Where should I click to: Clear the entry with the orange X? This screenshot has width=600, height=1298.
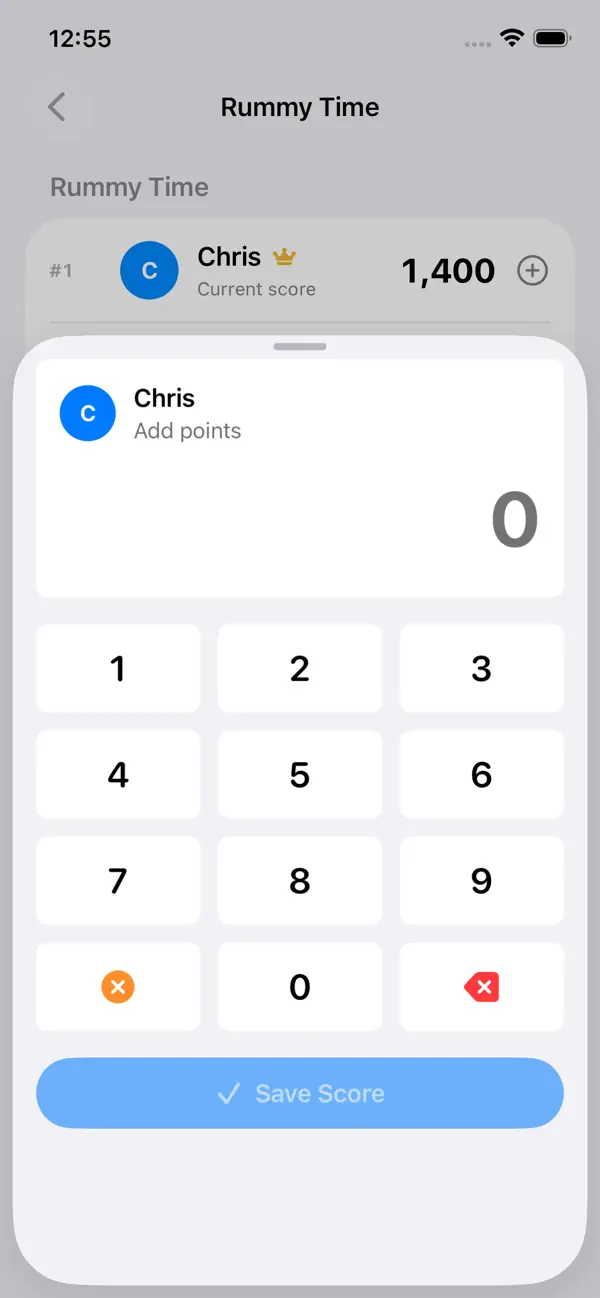(x=118, y=987)
